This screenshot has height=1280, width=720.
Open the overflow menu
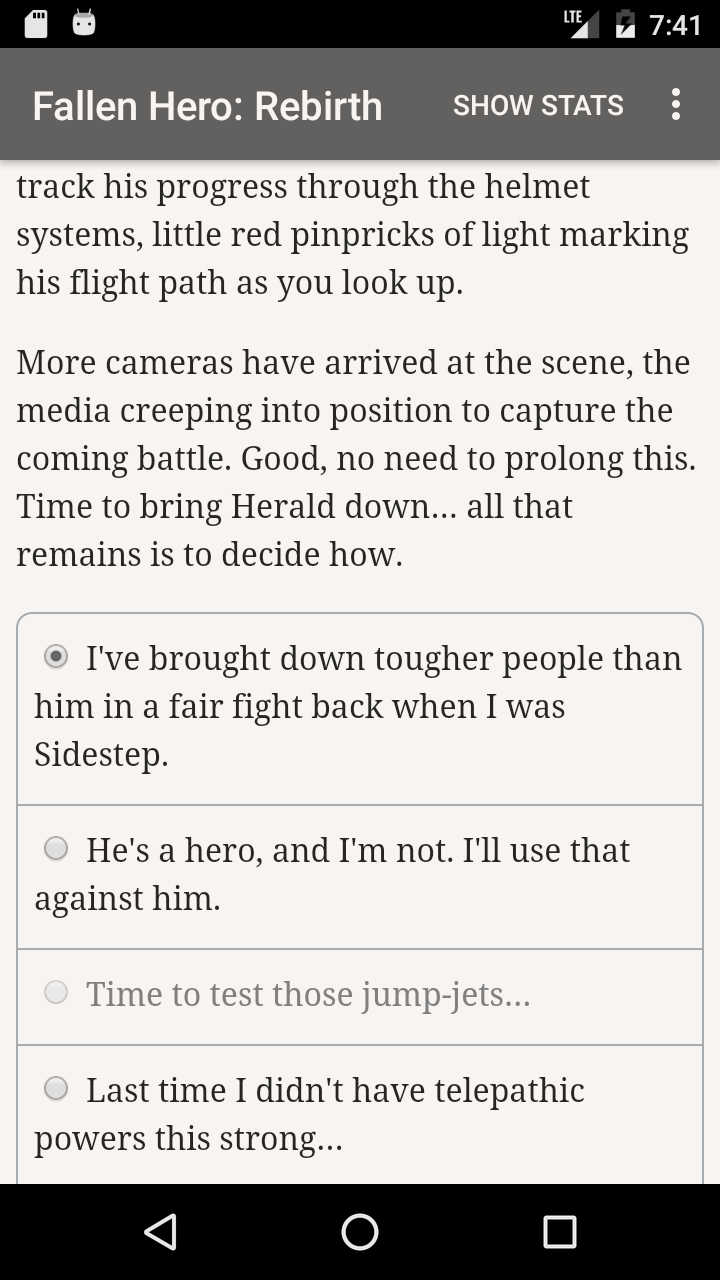click(x=676, y=104)
